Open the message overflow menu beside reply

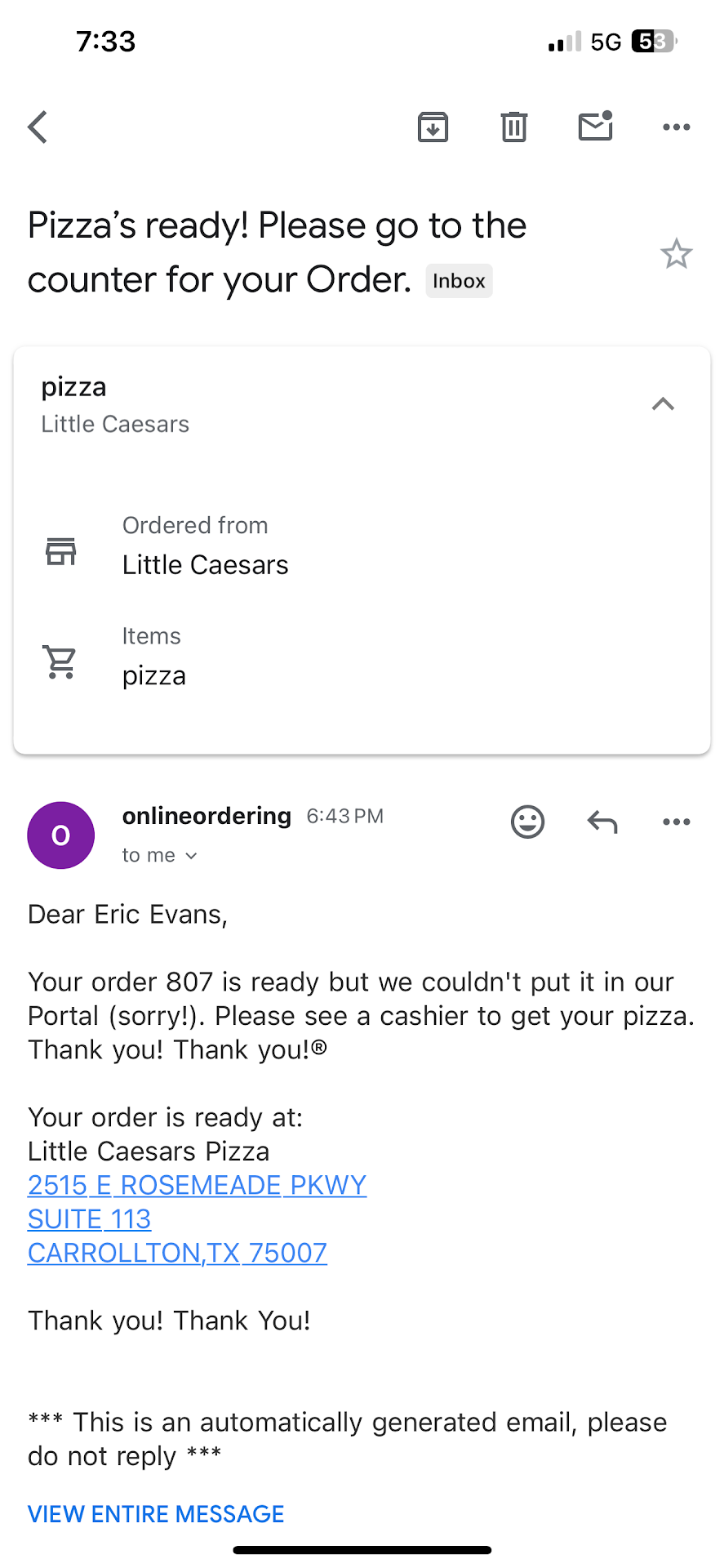[x=676, y=822]
